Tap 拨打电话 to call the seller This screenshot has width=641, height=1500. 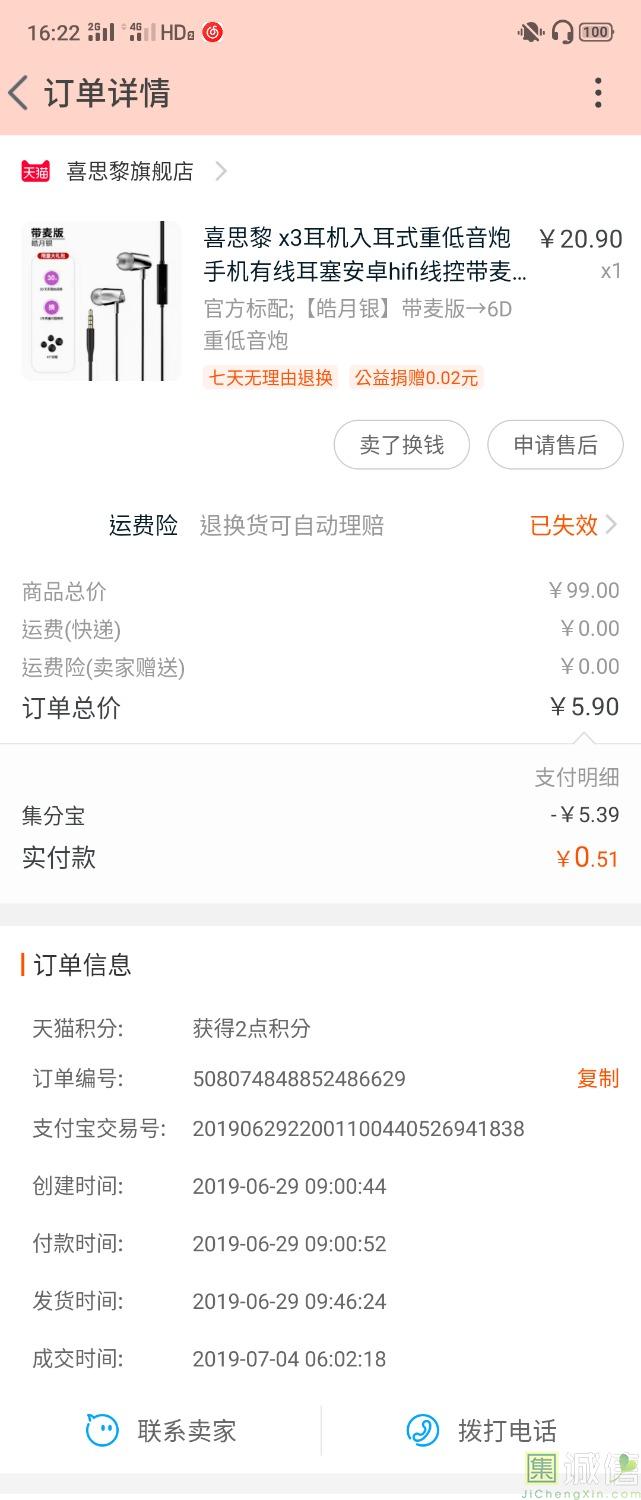pos(481,1431)
